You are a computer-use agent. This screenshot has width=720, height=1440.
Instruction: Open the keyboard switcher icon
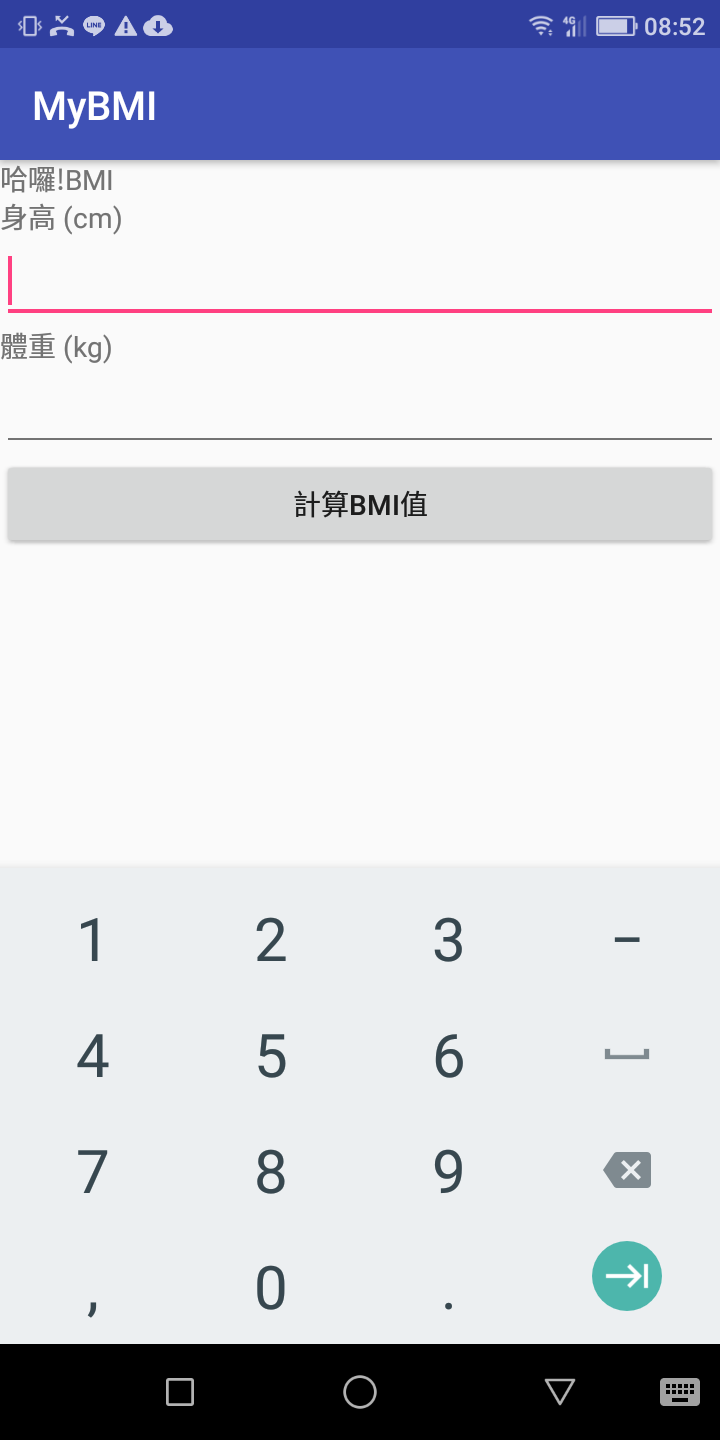click(x=680, y=1391)
